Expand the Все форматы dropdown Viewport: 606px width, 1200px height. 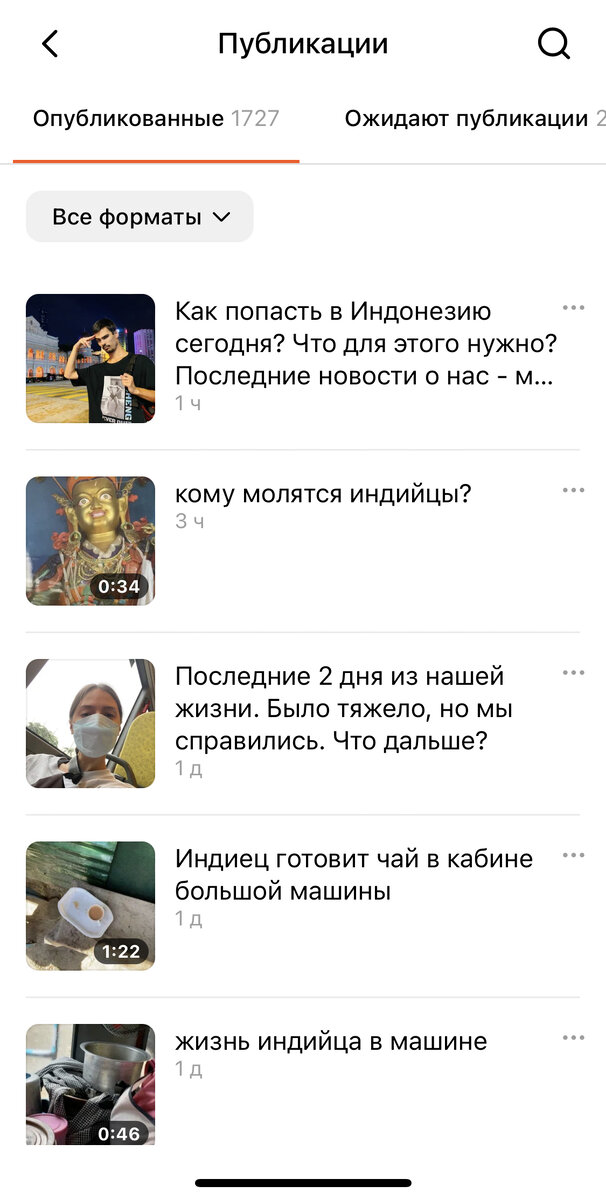[x=140, y=217]
